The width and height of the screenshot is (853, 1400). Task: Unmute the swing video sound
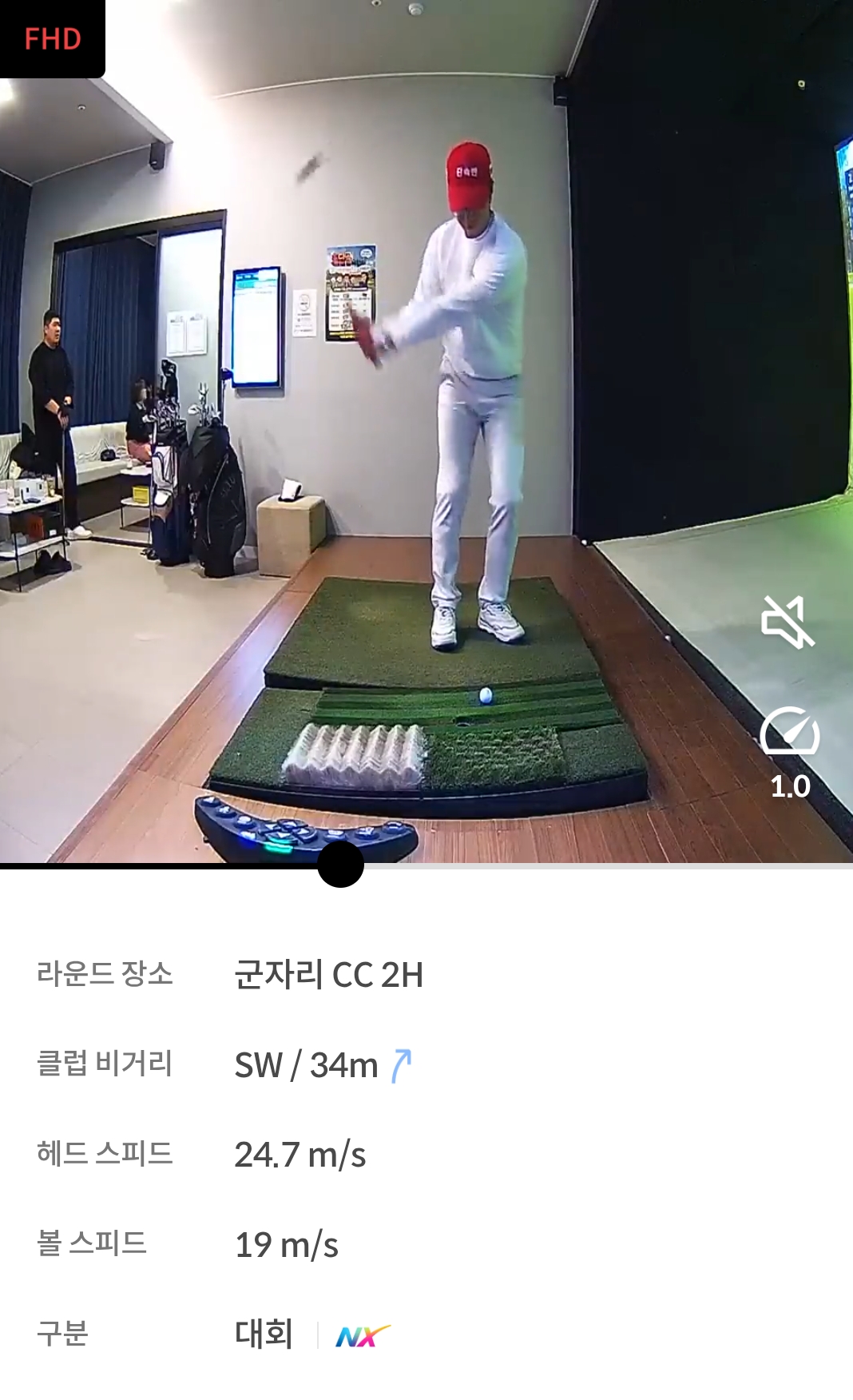[x=788, y=621]
